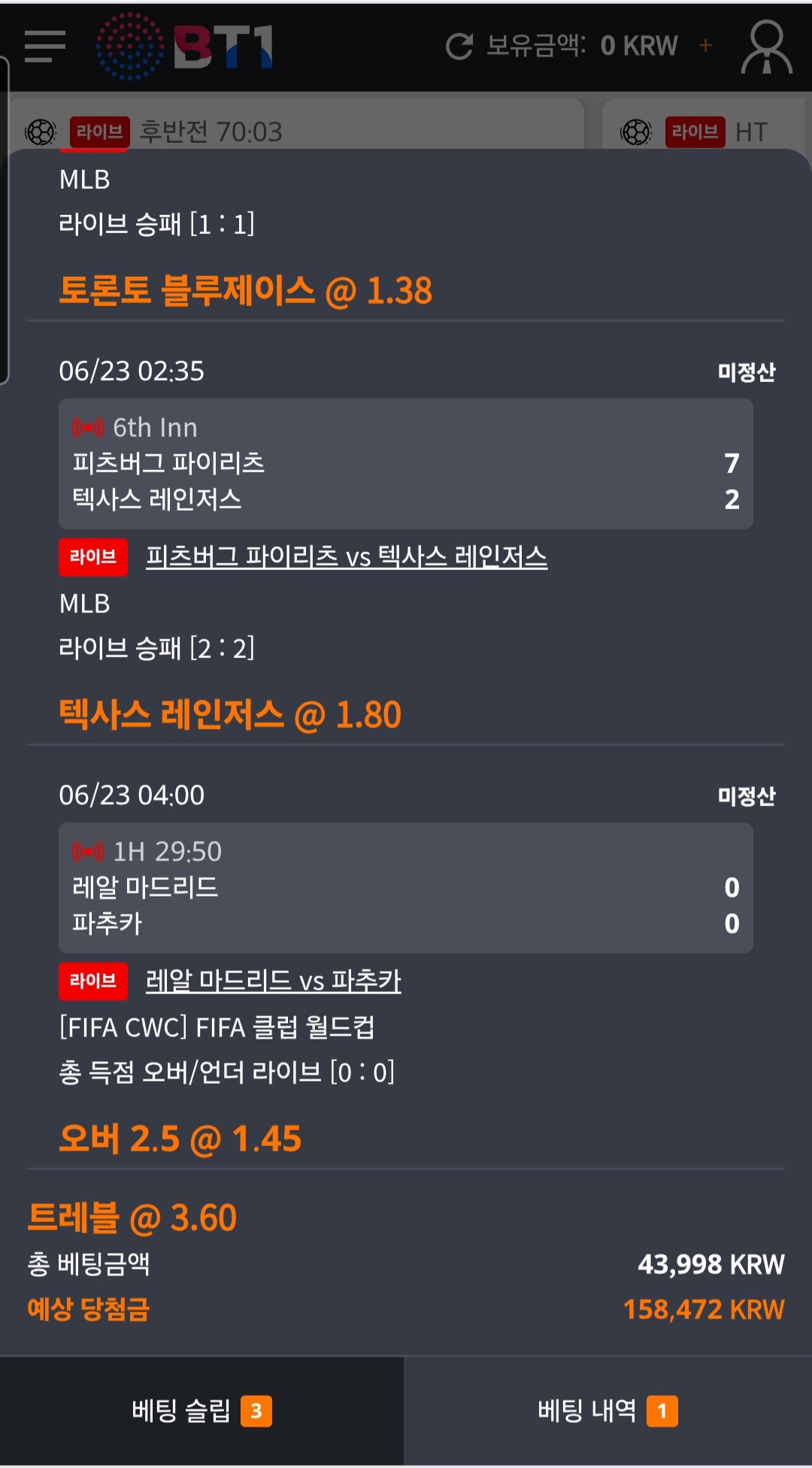The height and width of the screenshot is (1468, 812).
Task: Open 피츠버그 파이리츠 vs 텍사스 레인저스 match link
Action: click(x=346, y=557)
